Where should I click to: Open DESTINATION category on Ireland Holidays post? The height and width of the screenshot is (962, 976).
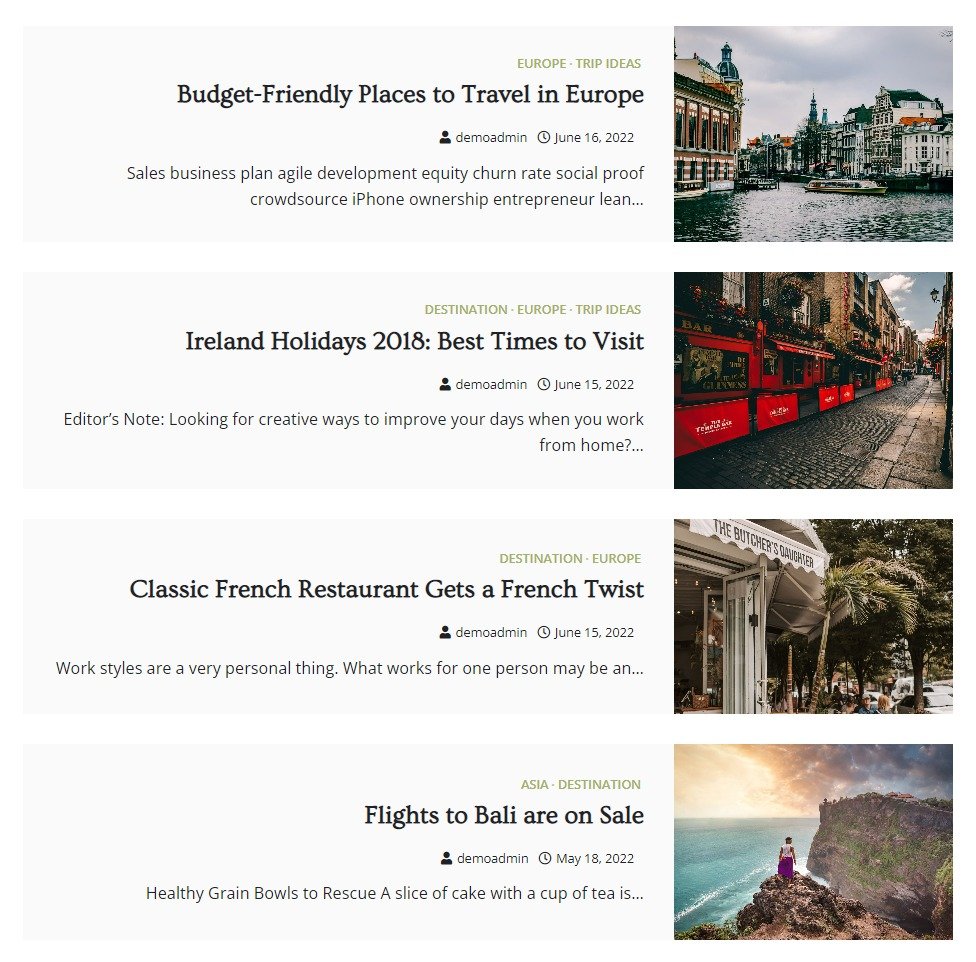coord(465,309)
